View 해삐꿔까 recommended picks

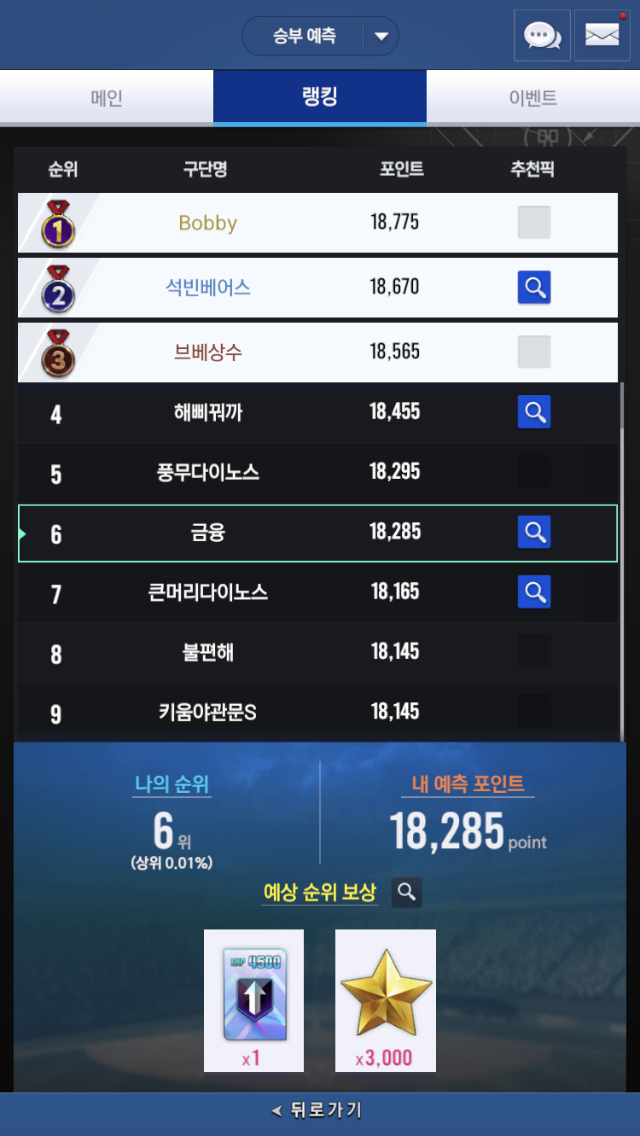534,412
